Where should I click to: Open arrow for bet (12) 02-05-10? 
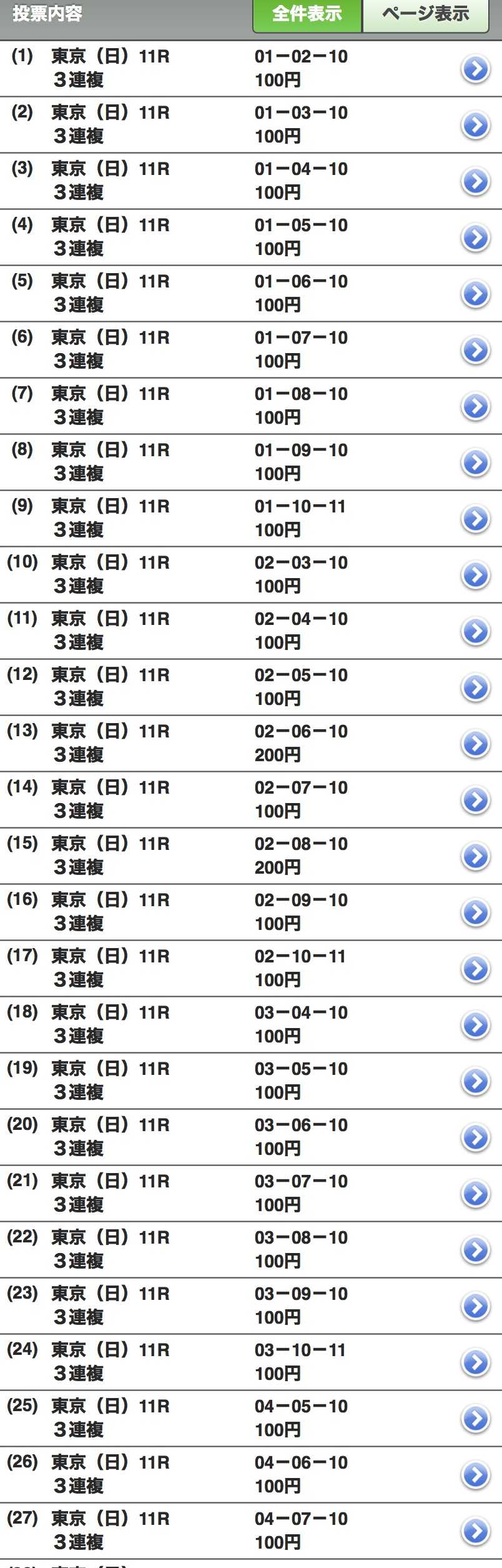(x=475, y=687)
